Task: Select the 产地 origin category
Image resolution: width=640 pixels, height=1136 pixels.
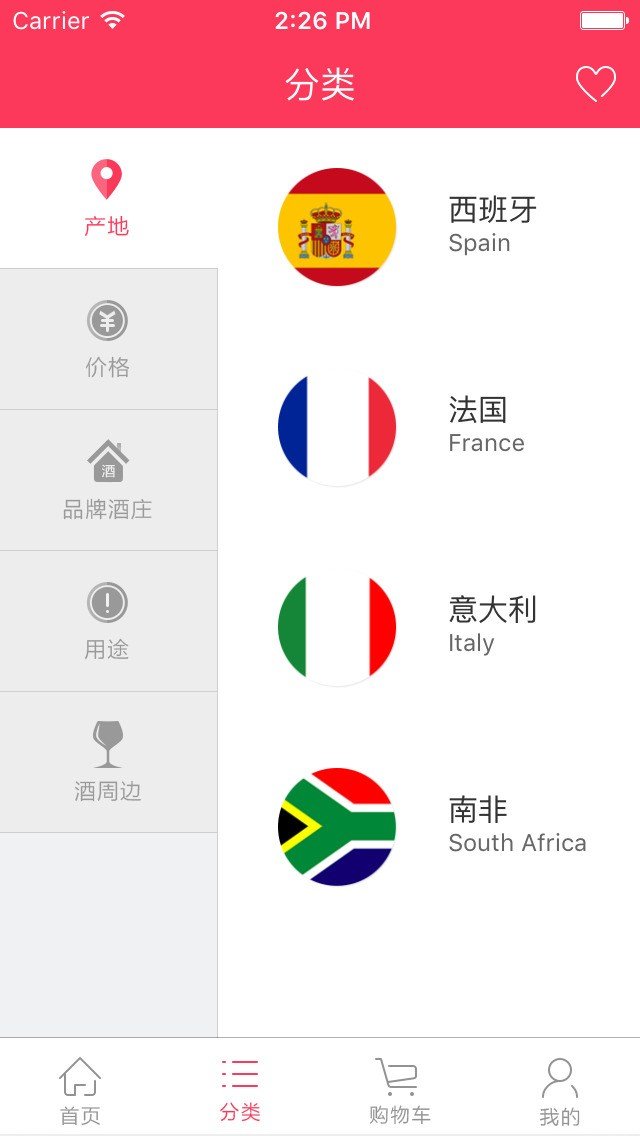Action: pyautogui.click(x=107, y=198)
